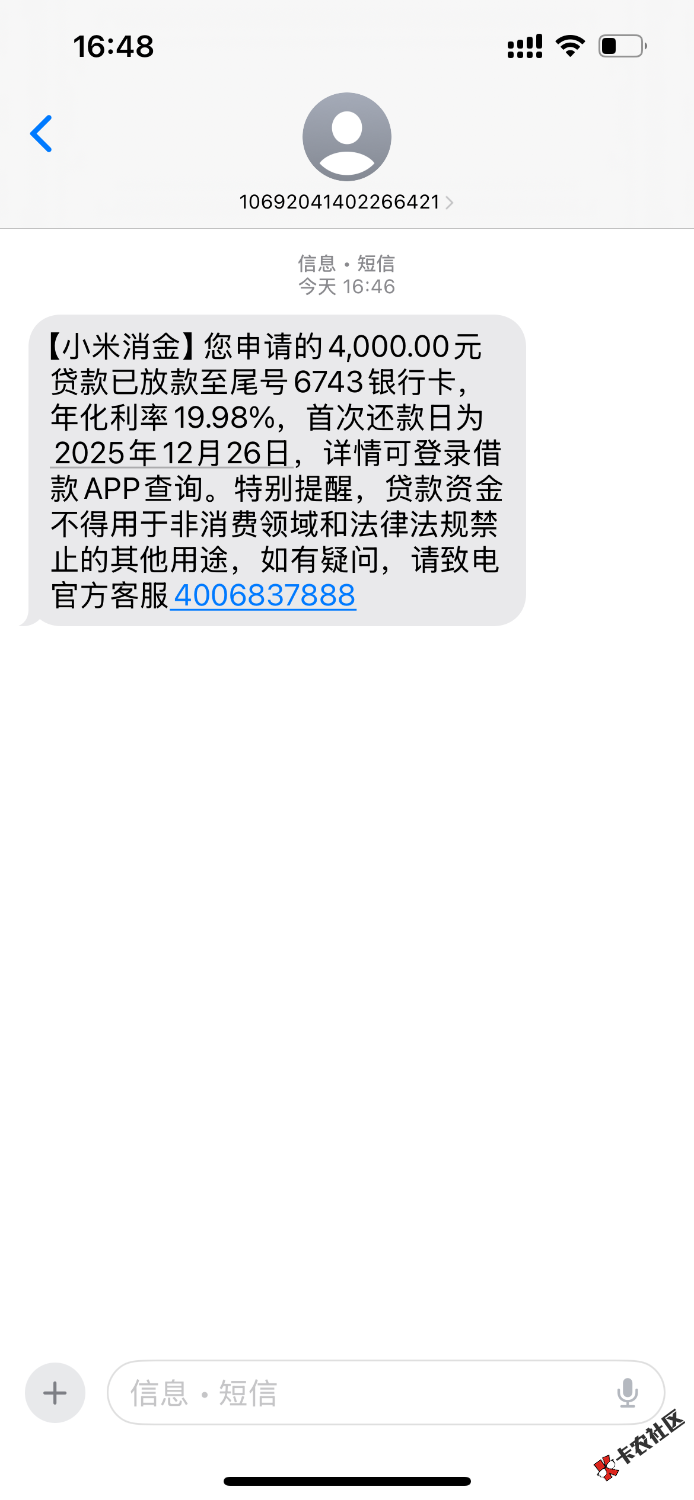Viewport: 694px width, 1500px height.
Task: Open the plus attachments menu
Action: [55, 1392]
